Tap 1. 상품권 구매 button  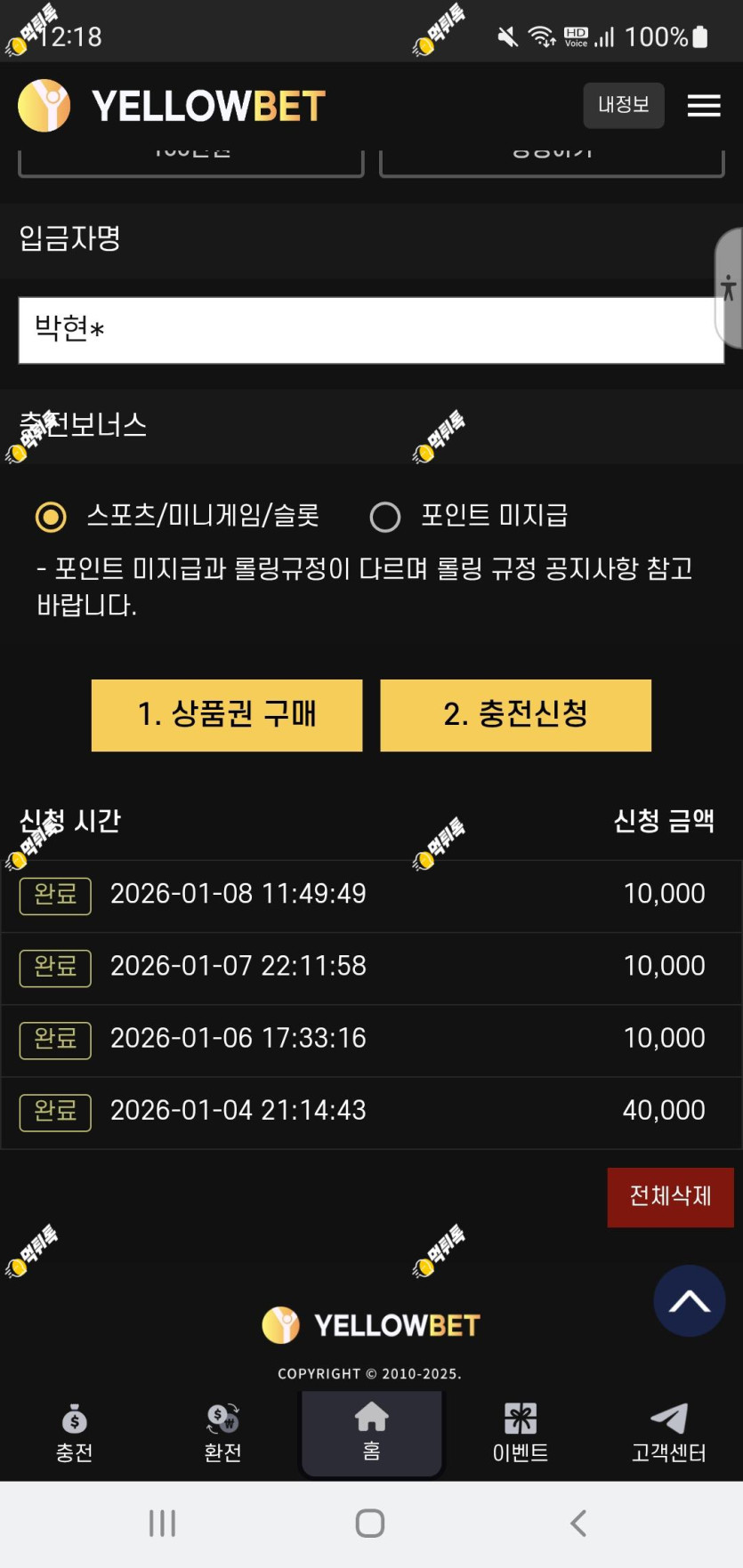tap(227, 715)
